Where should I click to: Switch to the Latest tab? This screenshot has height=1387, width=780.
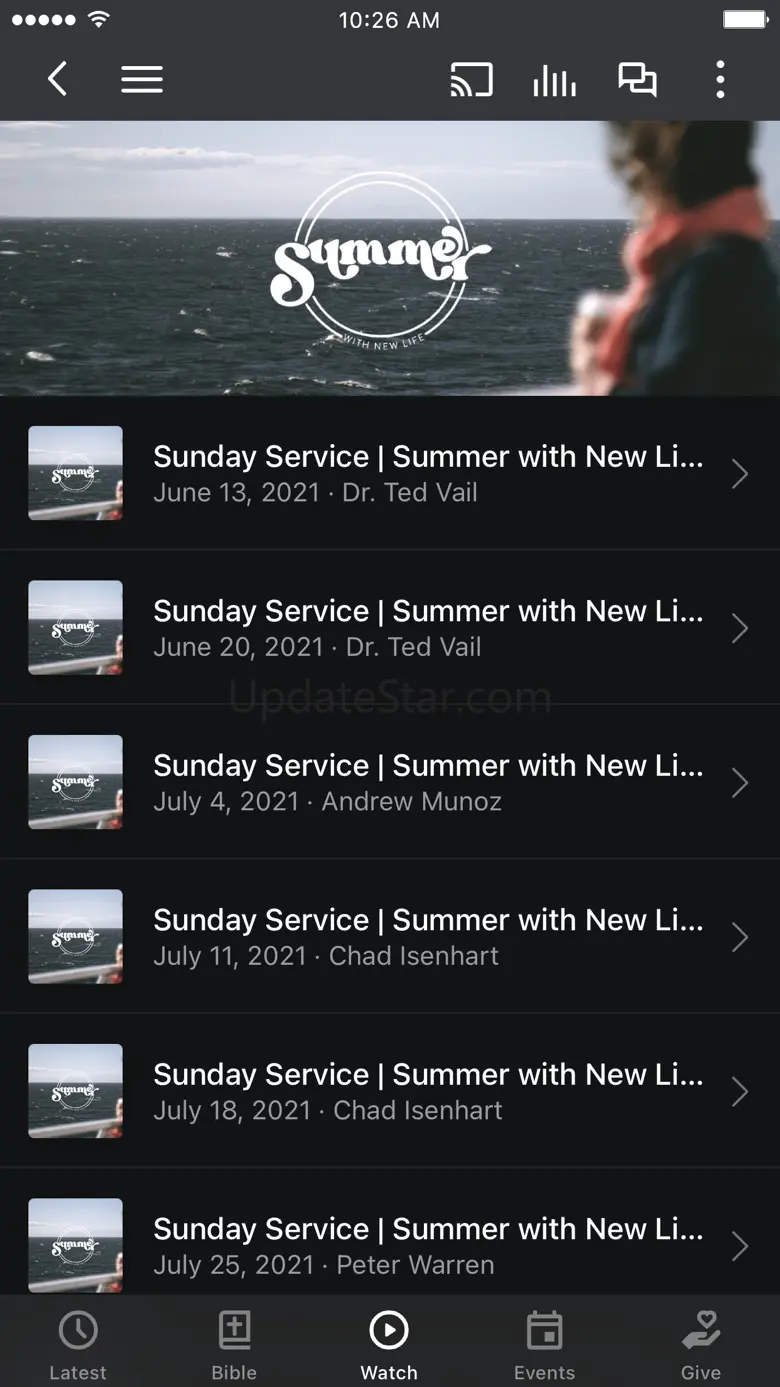(78, 1344)
